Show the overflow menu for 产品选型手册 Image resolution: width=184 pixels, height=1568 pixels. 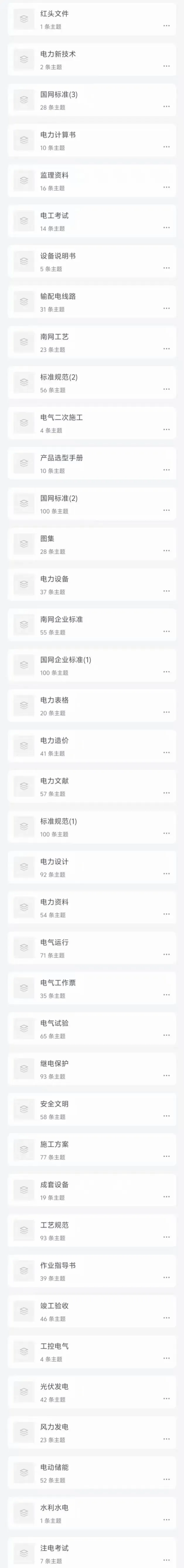(x=167, y=470)
